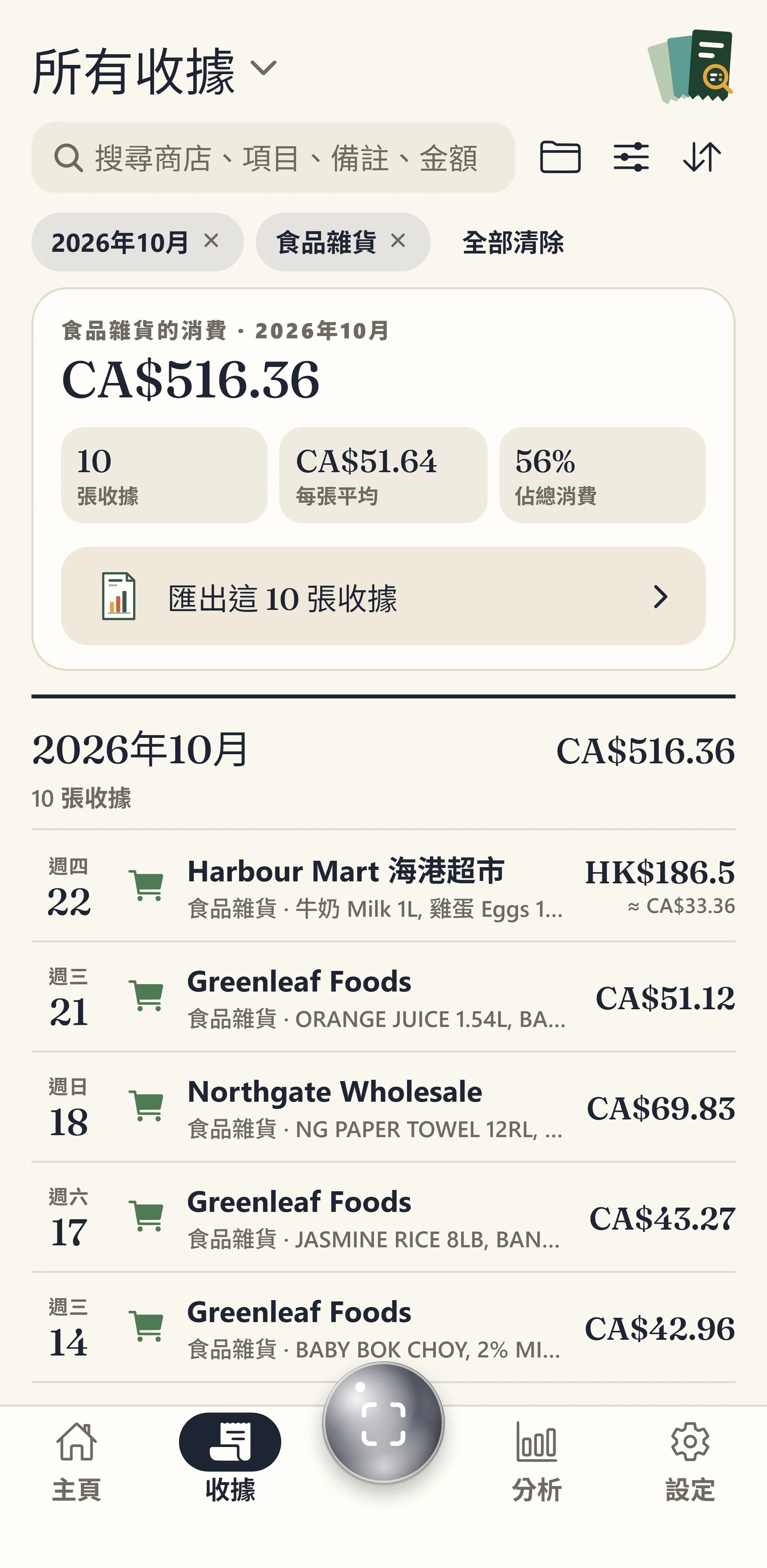
Task: Remove the 2026年10月 filter chip
Action: tap(211, 241)
